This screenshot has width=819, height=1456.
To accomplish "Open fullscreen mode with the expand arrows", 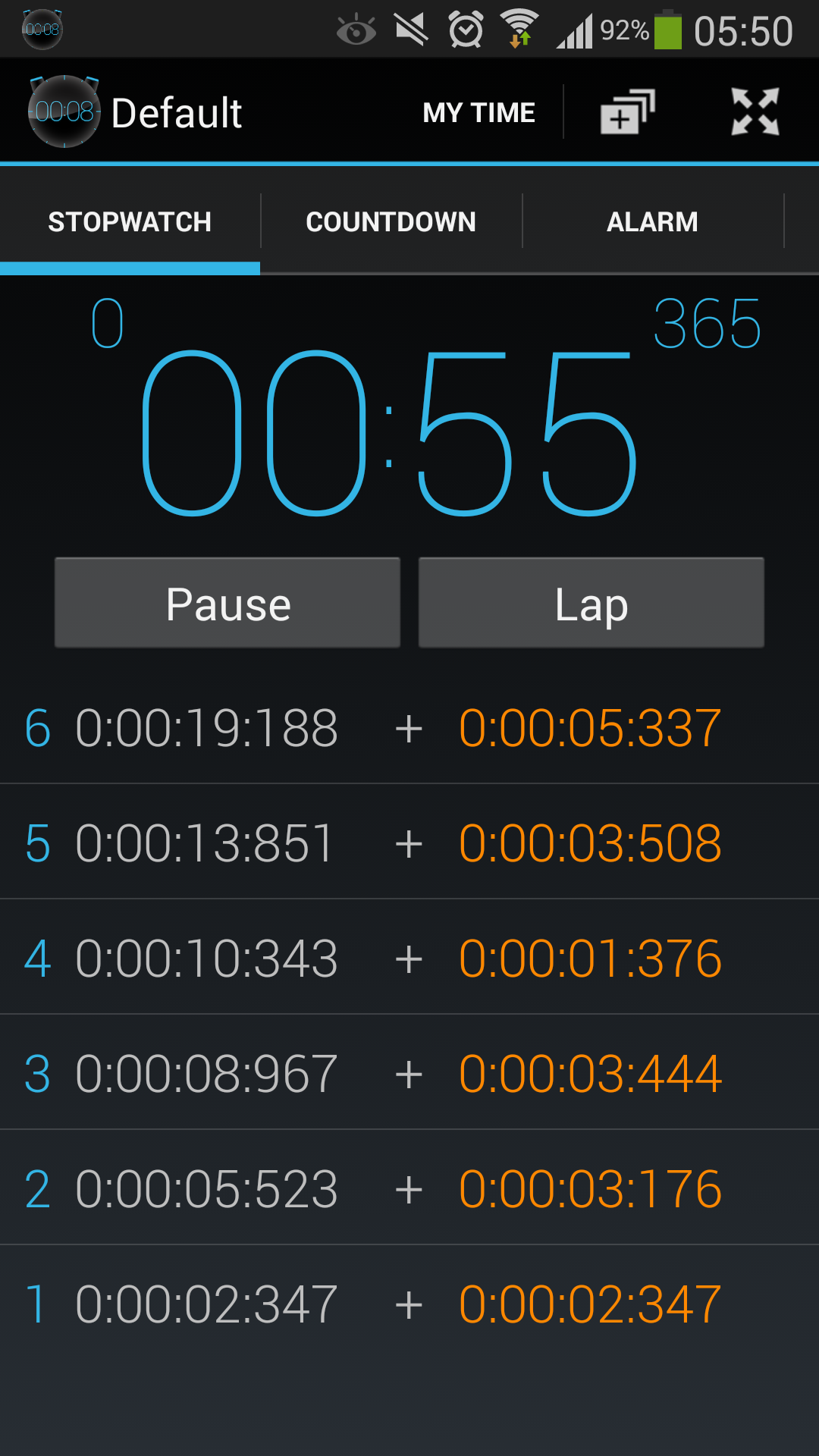I will 754,111.
